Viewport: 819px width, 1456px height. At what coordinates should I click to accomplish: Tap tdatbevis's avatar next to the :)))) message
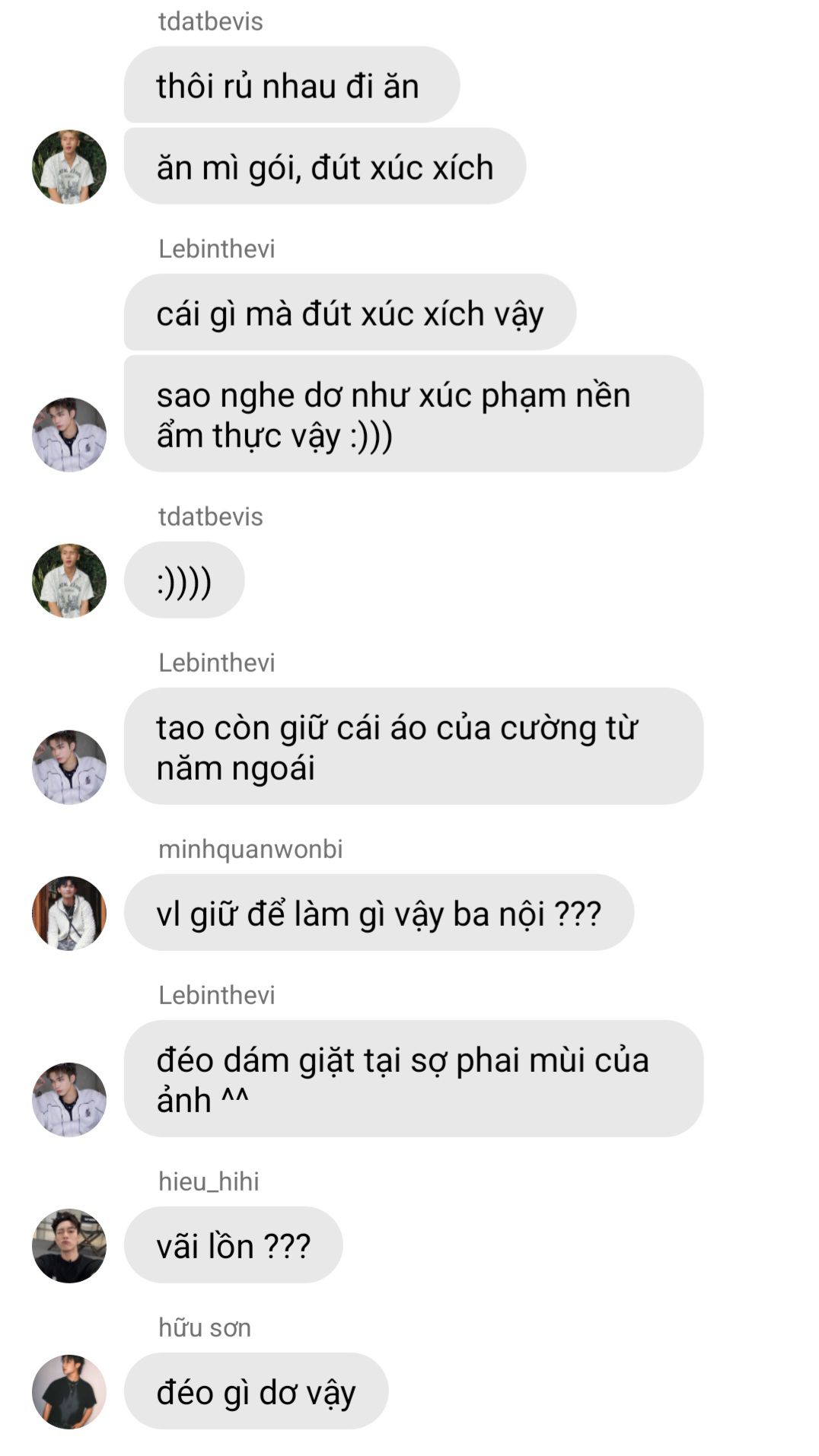pyautogui.click(x=69, y=580)
